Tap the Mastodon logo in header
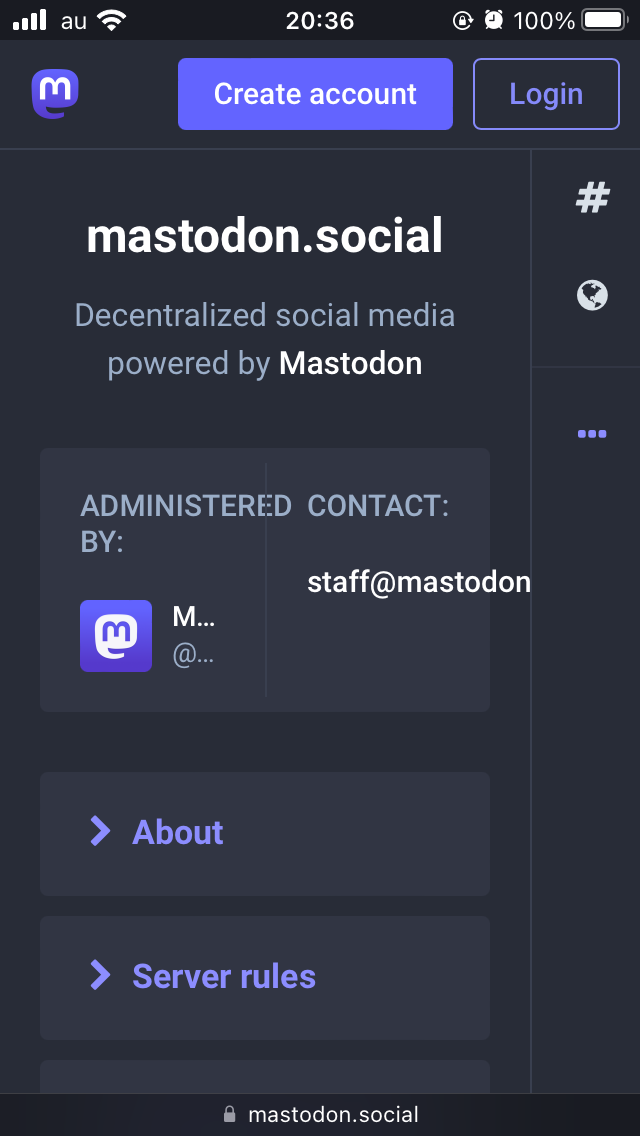The width and height of the screenshot is (640, 1136). click(55, 93)
